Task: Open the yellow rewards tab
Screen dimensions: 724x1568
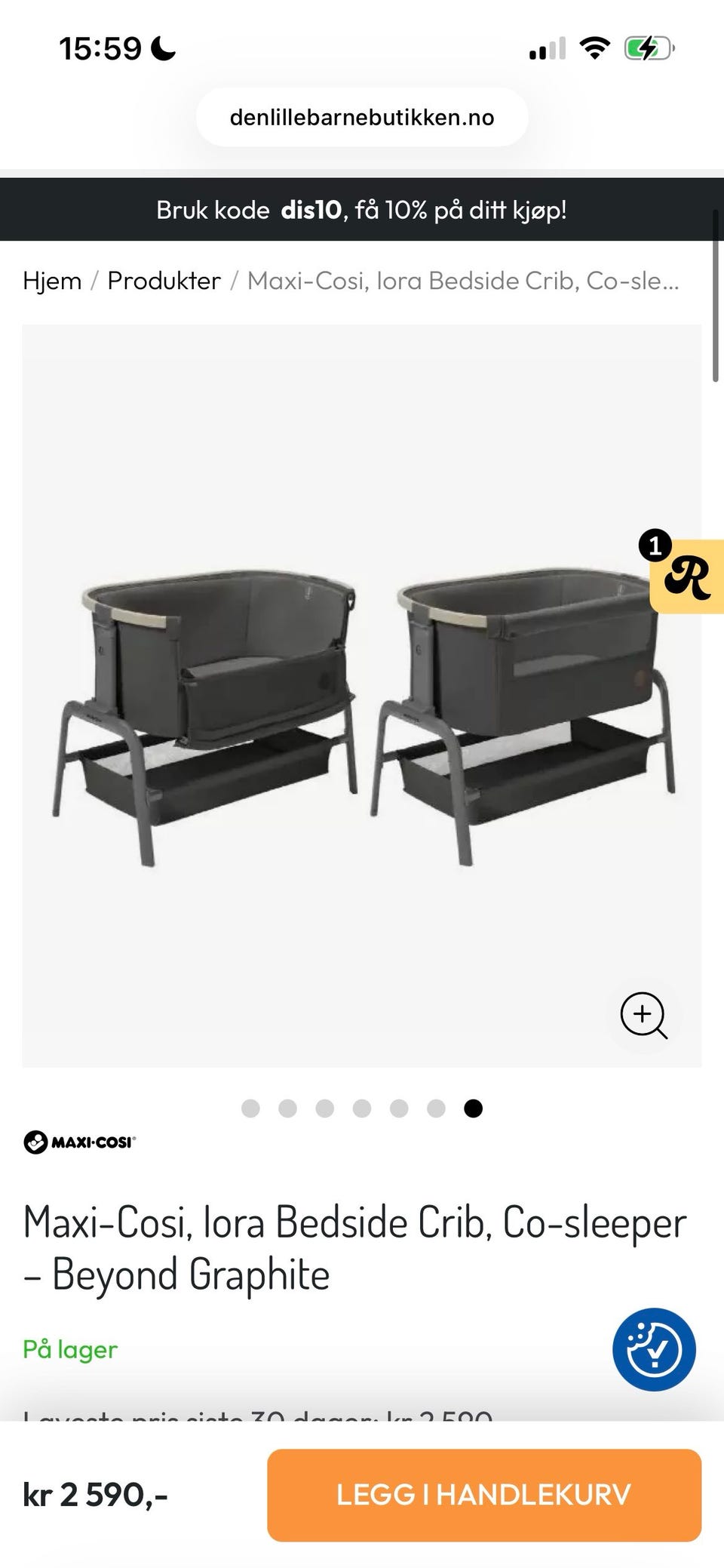Action: pos(688,577)
